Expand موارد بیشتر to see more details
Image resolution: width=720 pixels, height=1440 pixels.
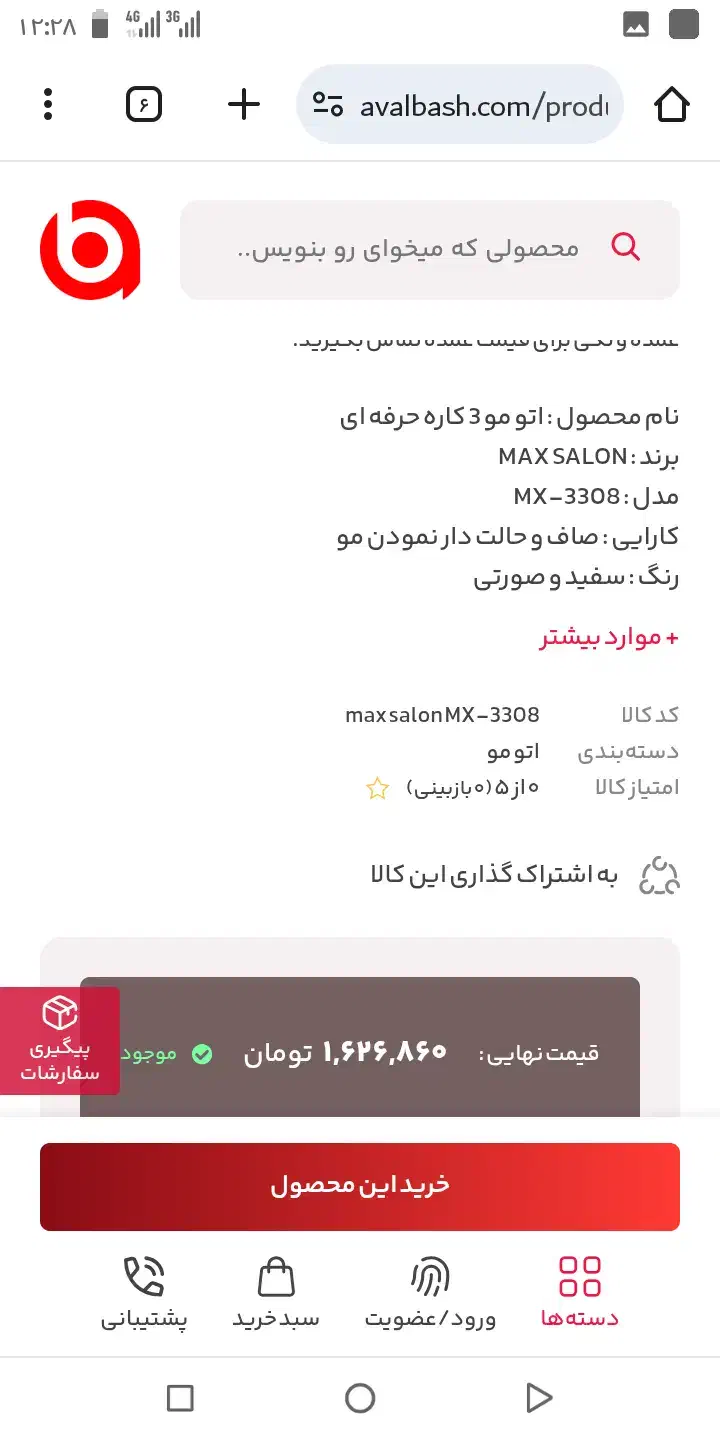point(610,638)
